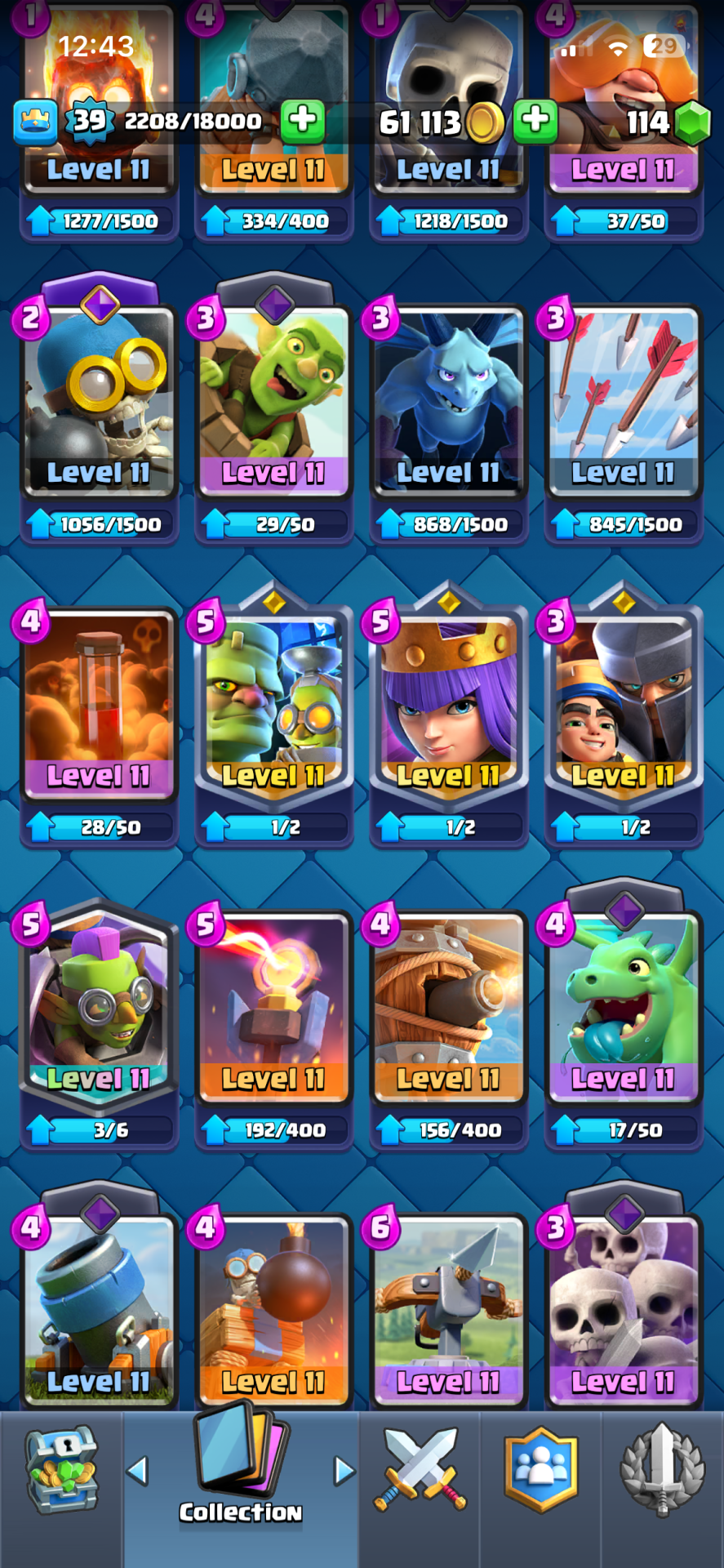Image resolution: width=724 pixels, height=1568 pixels.
Task: Add experience with the green plus button
Action: [x=302, y=120]
